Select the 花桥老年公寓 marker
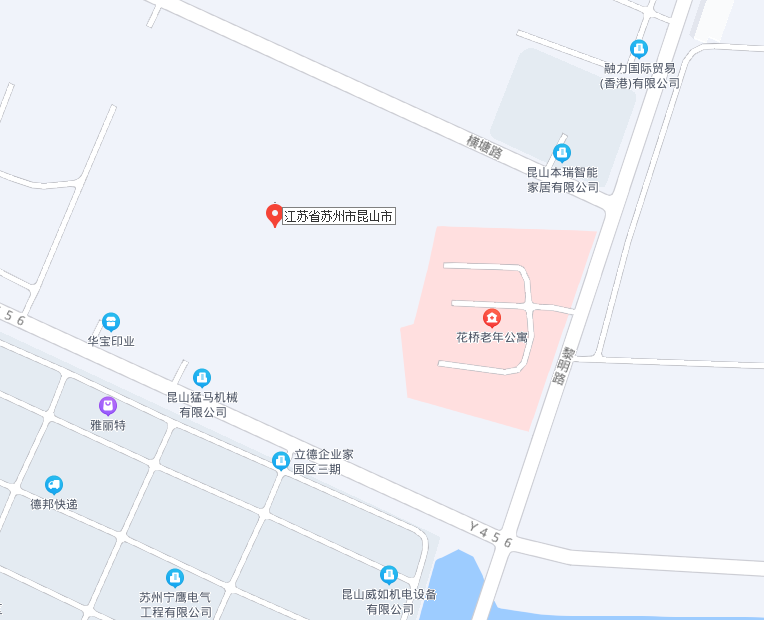The height and width of the screenshot is (620, 764). pos(492,318)
